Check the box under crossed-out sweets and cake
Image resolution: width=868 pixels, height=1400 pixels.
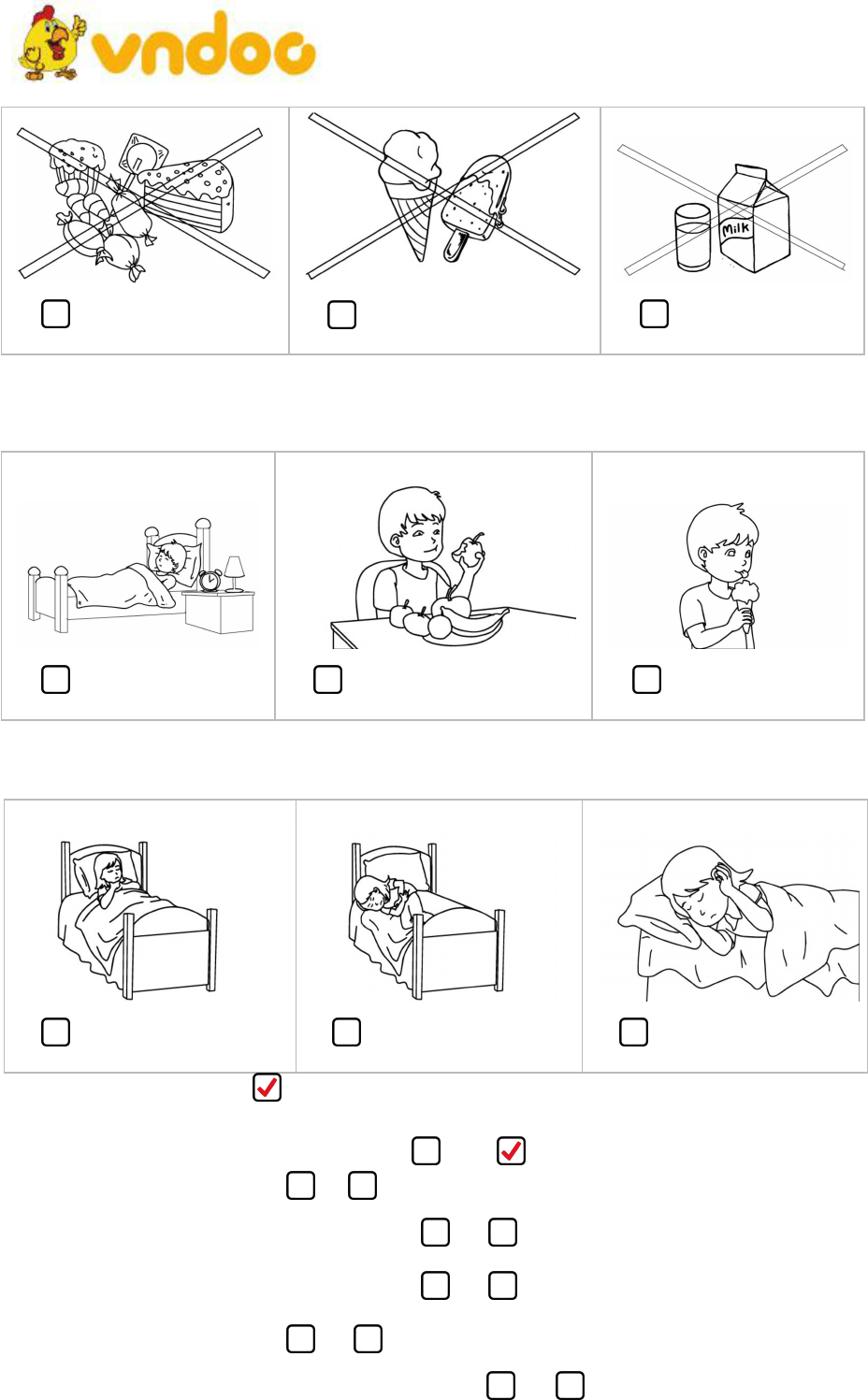(x=56, y=313)
